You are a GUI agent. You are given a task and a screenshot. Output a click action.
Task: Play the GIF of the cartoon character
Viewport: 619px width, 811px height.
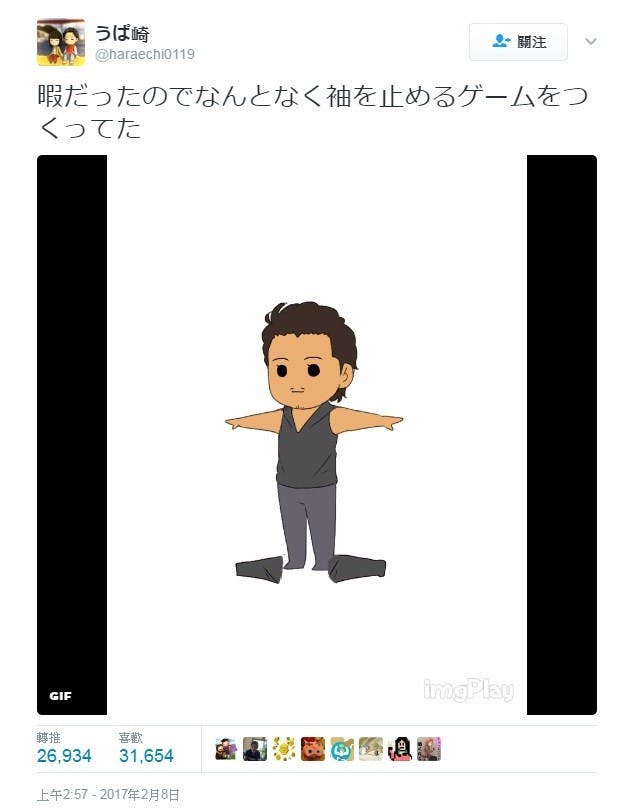coord(316,435)
